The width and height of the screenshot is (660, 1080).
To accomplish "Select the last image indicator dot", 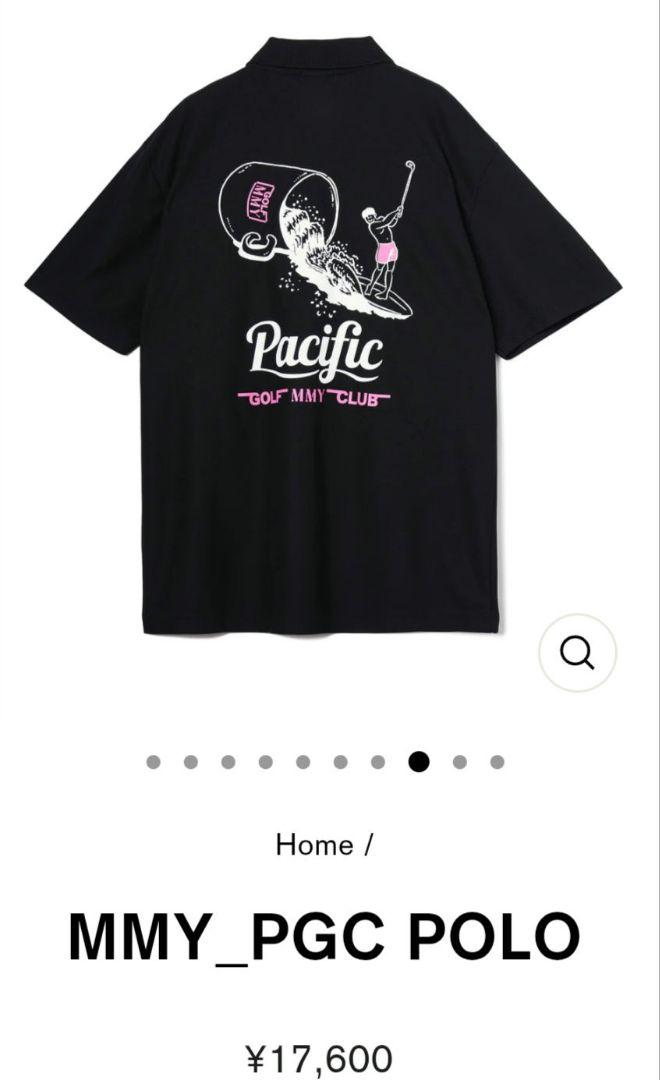I will (x=497, y=762).
